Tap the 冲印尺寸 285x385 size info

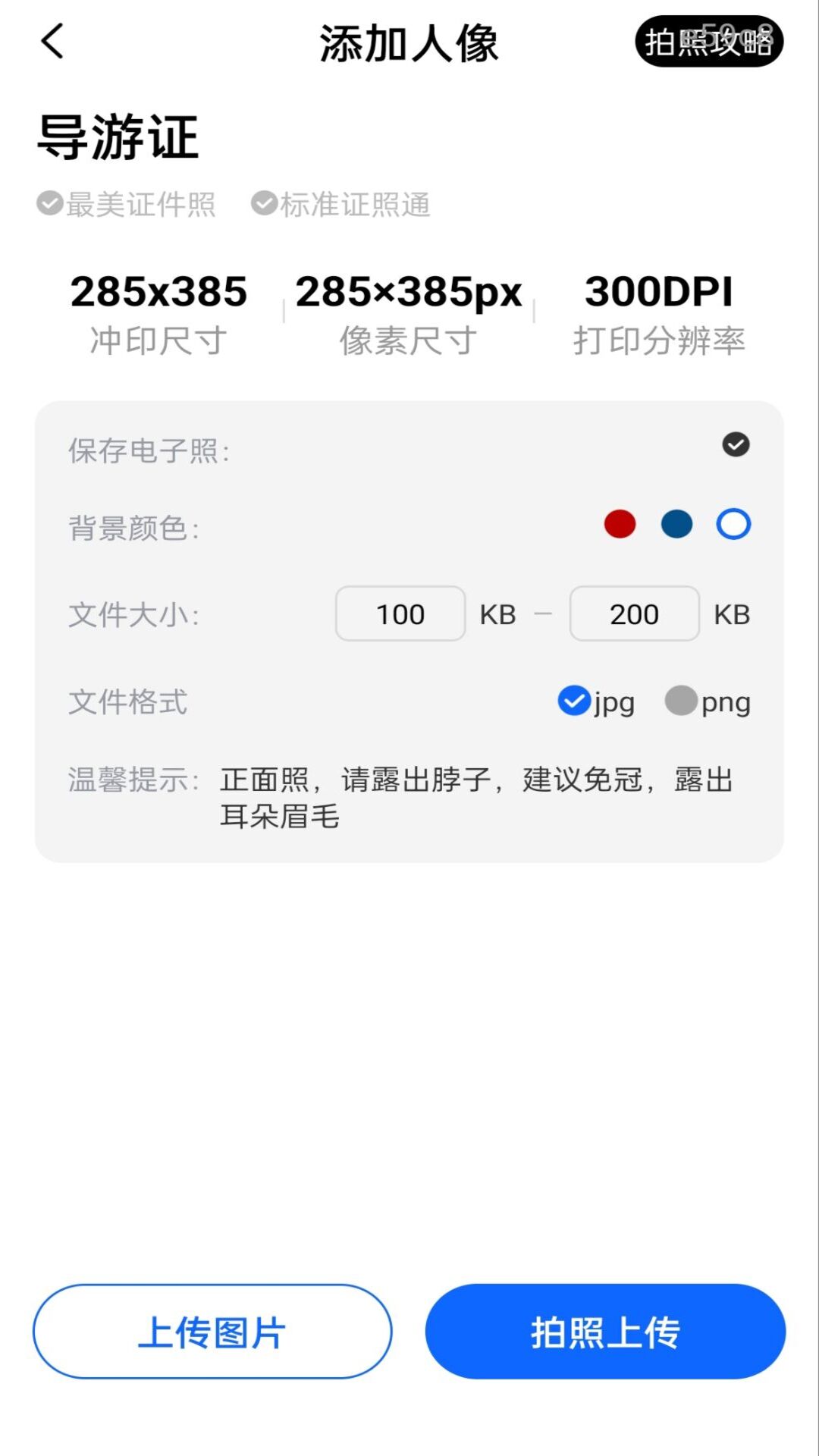click(x=158, y=311)
